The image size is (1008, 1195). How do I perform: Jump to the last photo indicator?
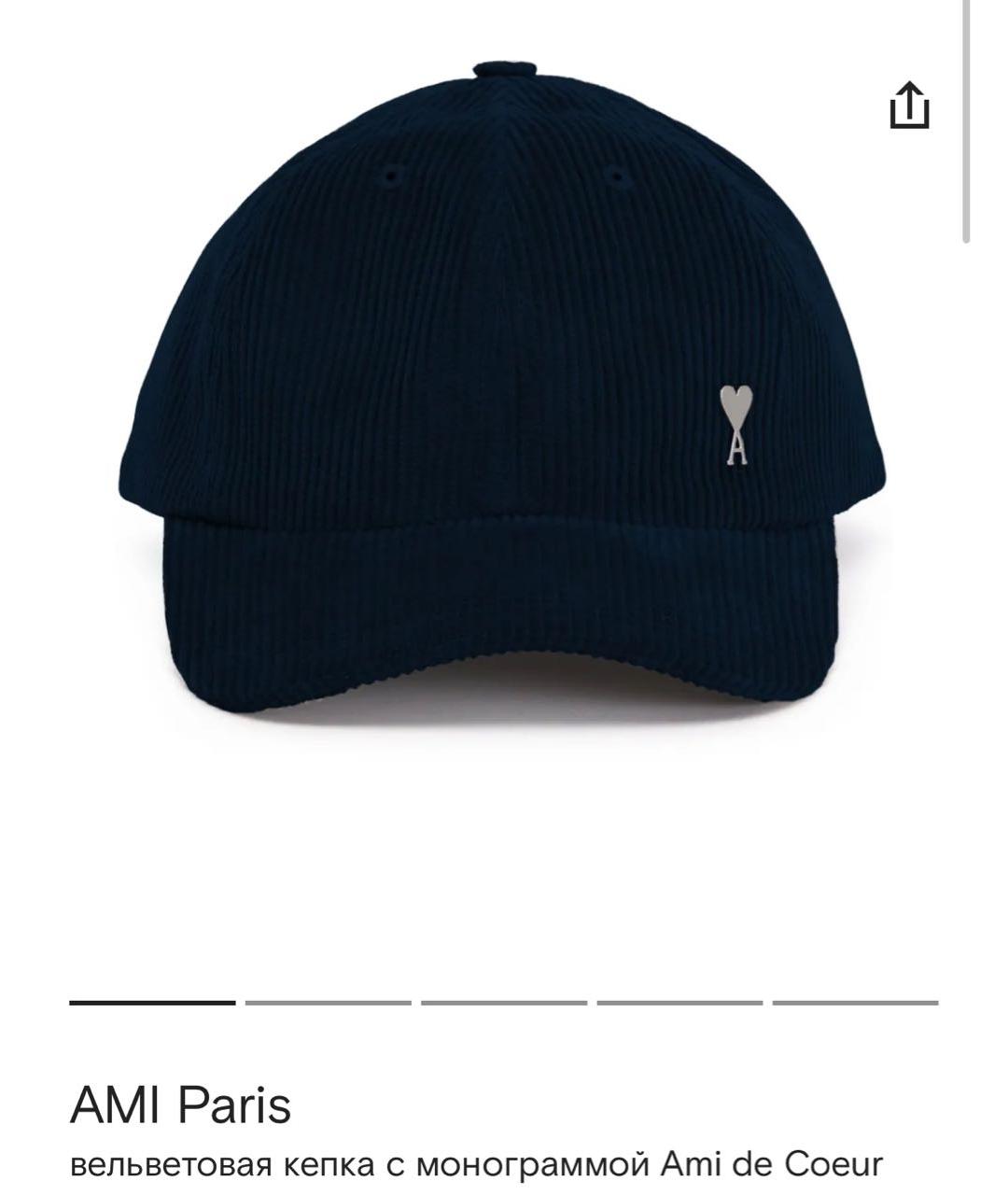(855, 1003)
